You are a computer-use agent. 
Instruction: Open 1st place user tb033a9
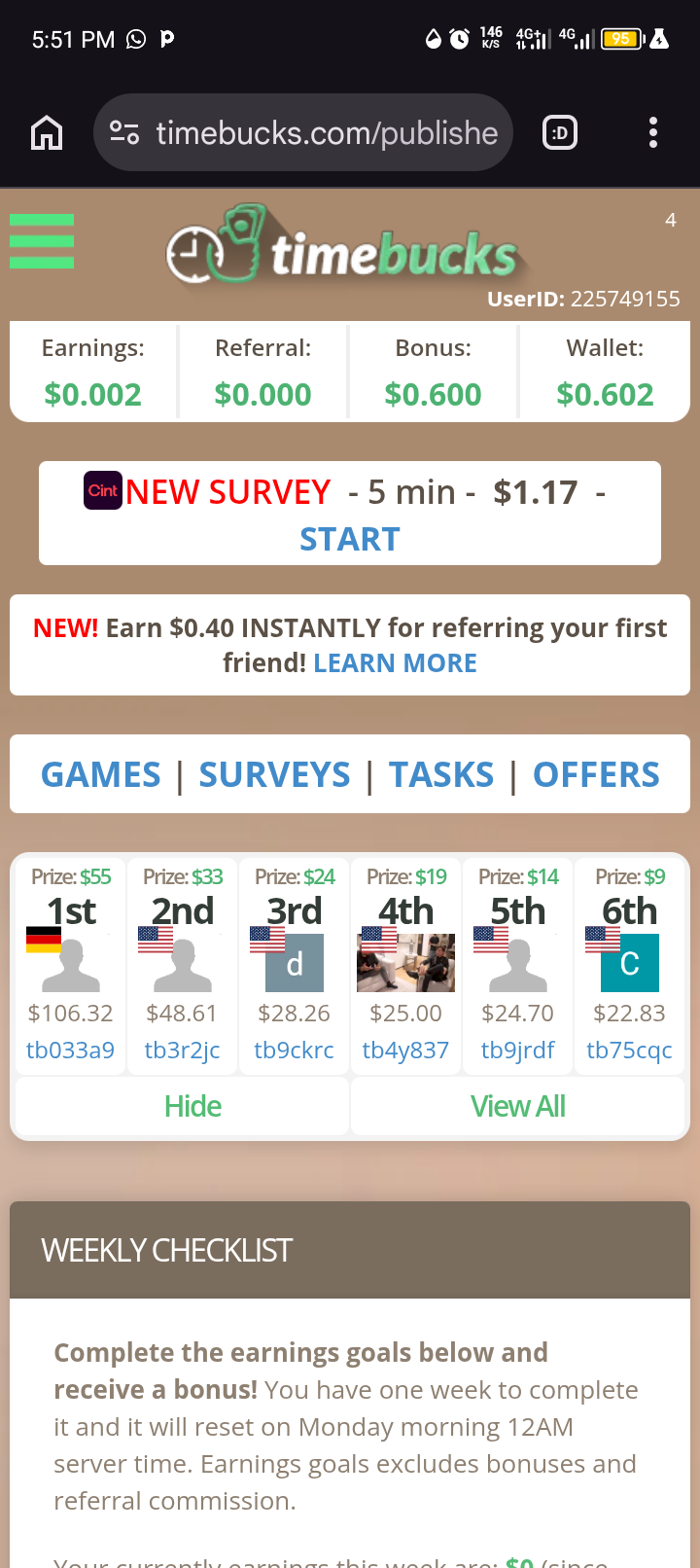[70, 1051]
